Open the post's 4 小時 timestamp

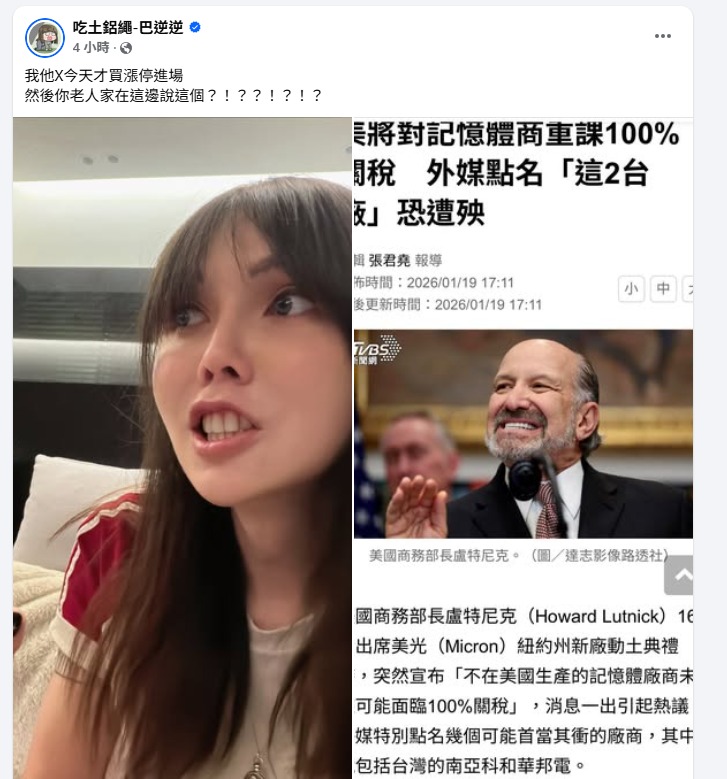[x=90, y=47]
